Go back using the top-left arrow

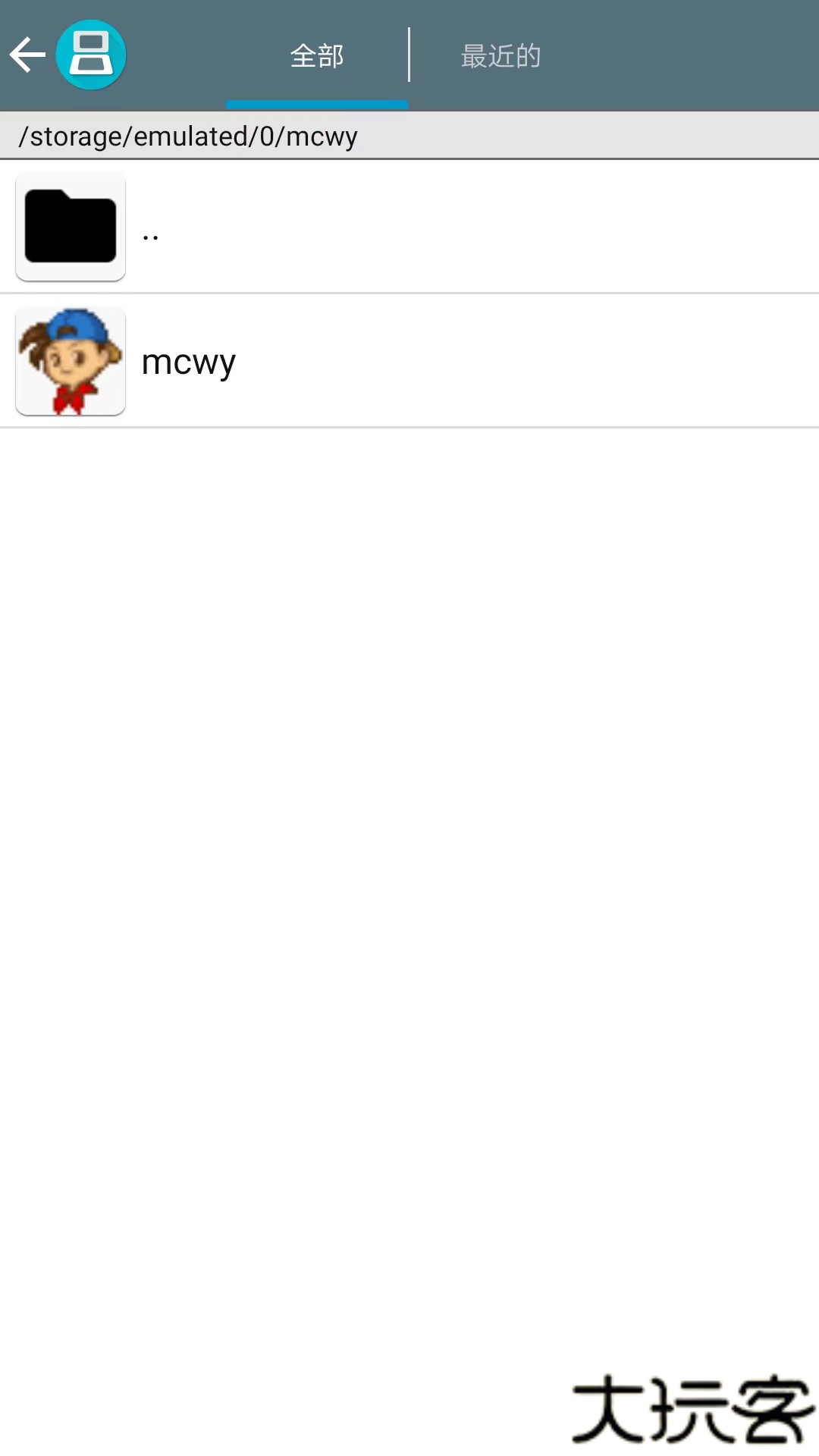pyautogui.click(x=27, y=55)
